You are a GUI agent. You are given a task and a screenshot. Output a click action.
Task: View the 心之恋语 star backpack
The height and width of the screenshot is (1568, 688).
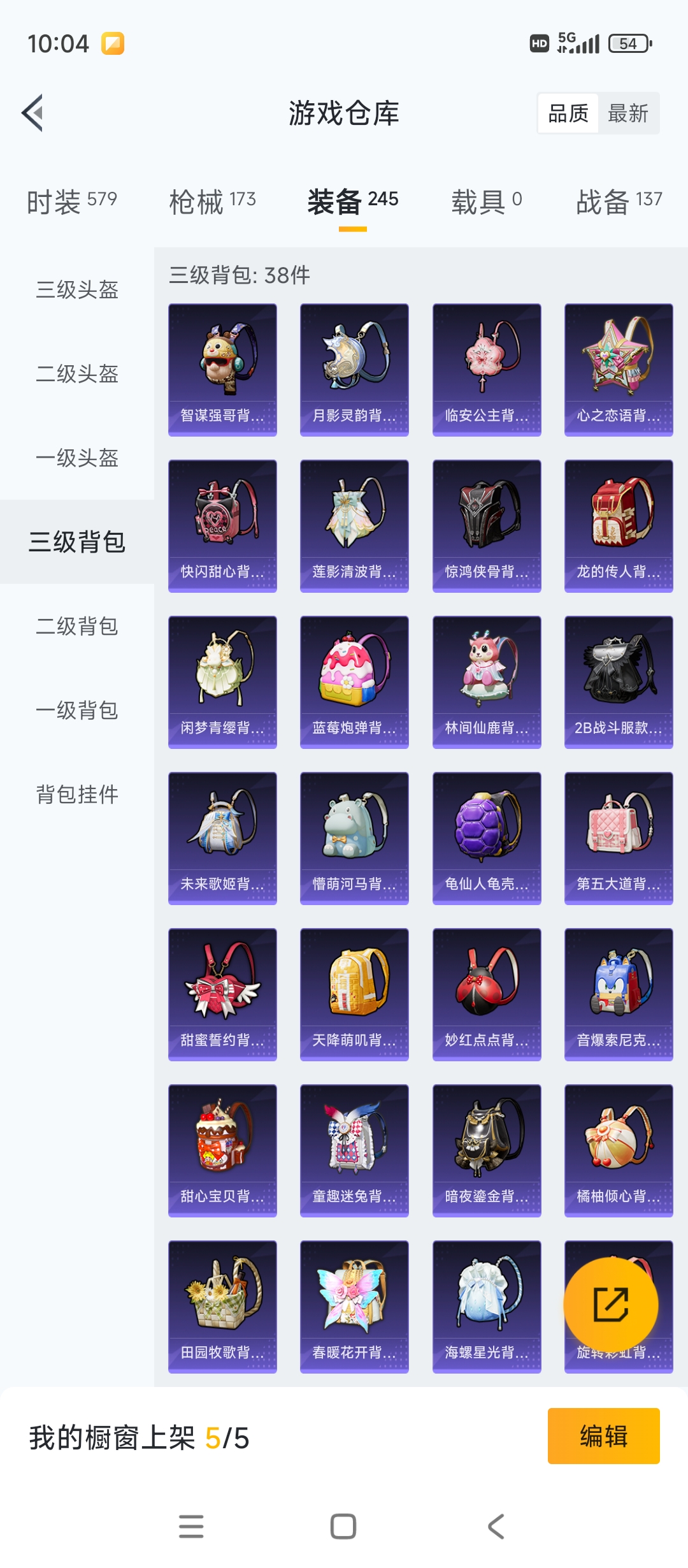(x=617, y=368)
